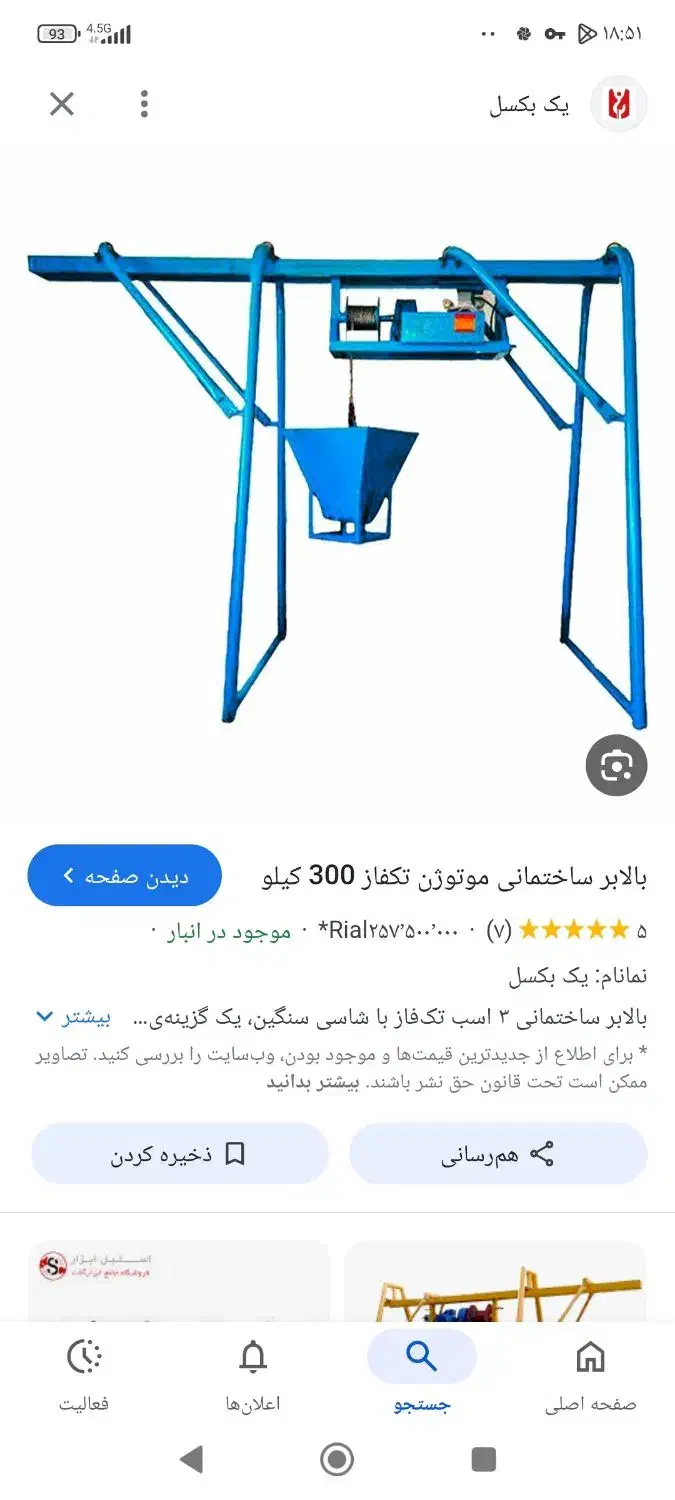Switch to the جستجو (search) tab
The width and height of the screenshot is (675, 1500).
pos(421,1375)
